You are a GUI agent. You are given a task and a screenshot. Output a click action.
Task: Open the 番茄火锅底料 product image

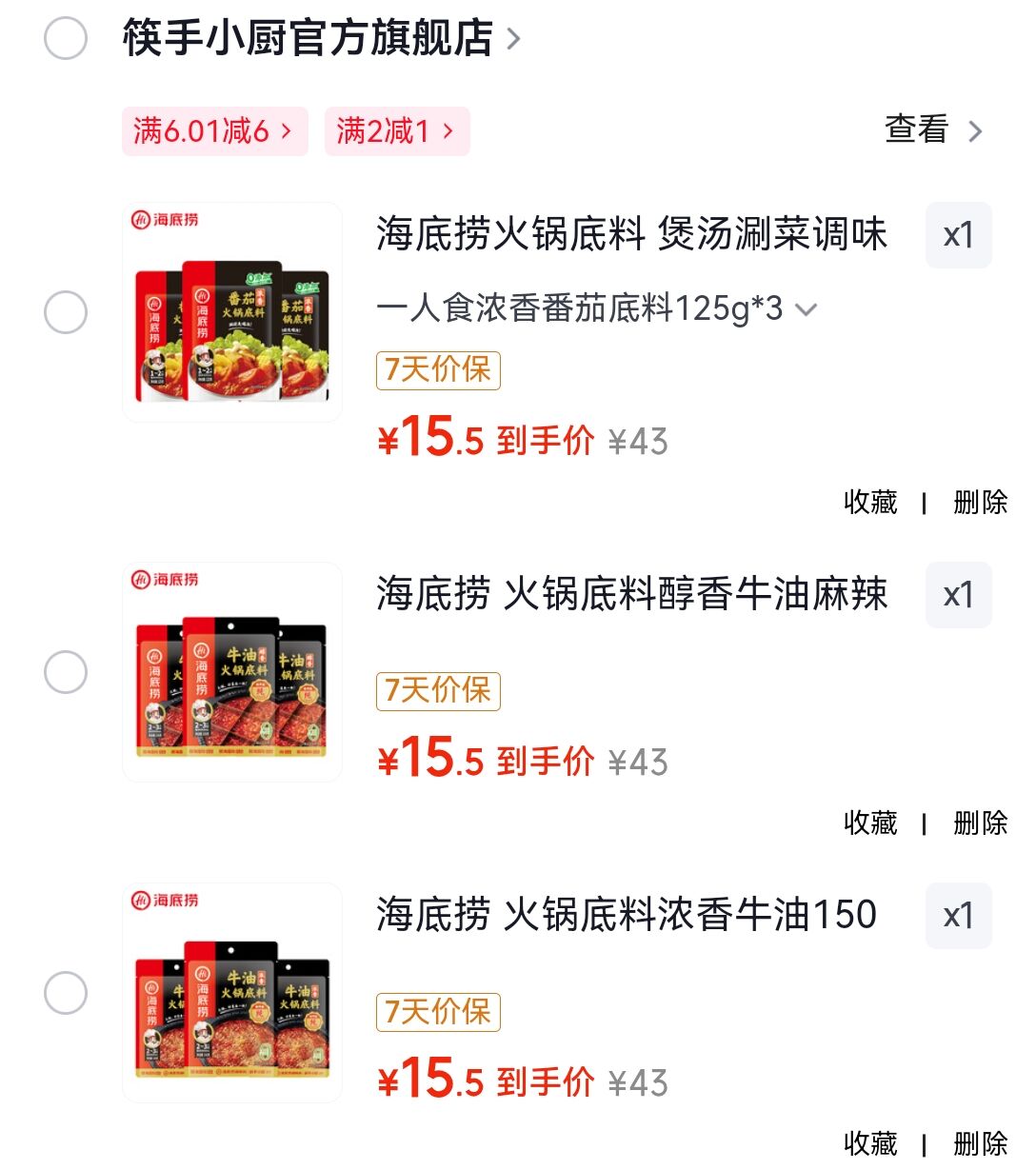232,312
